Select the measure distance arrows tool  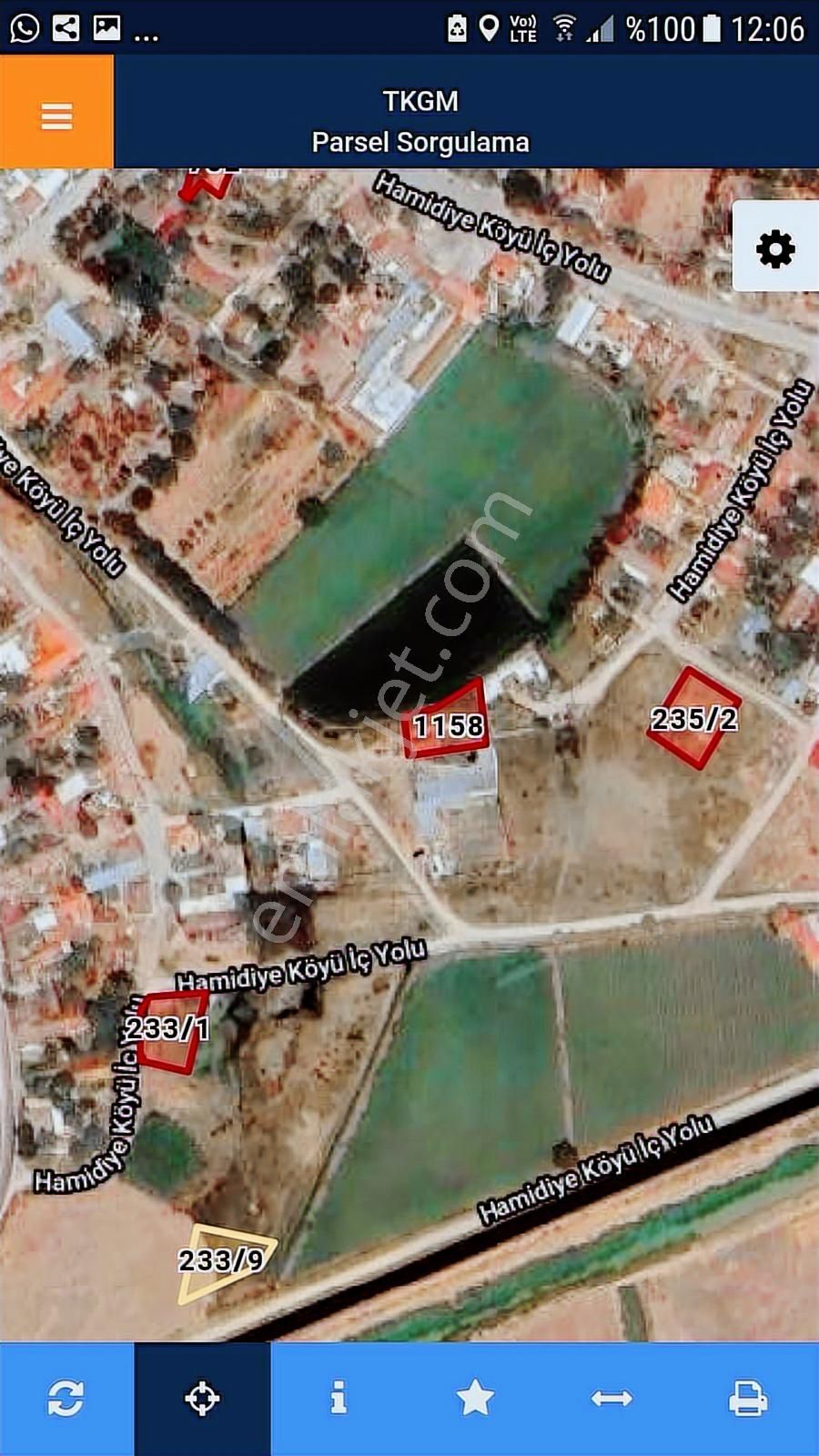[x=612, y=1398]
